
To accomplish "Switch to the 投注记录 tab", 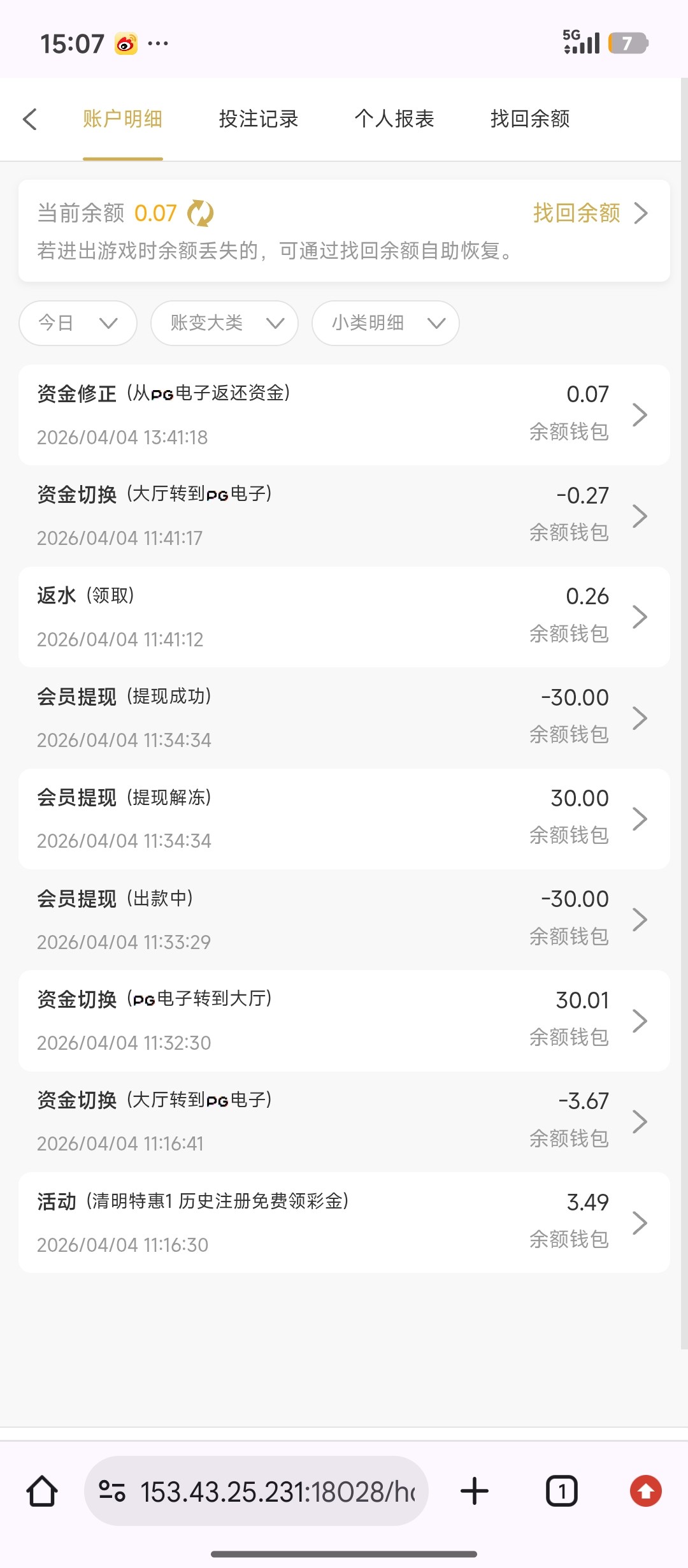I will 259,119.
